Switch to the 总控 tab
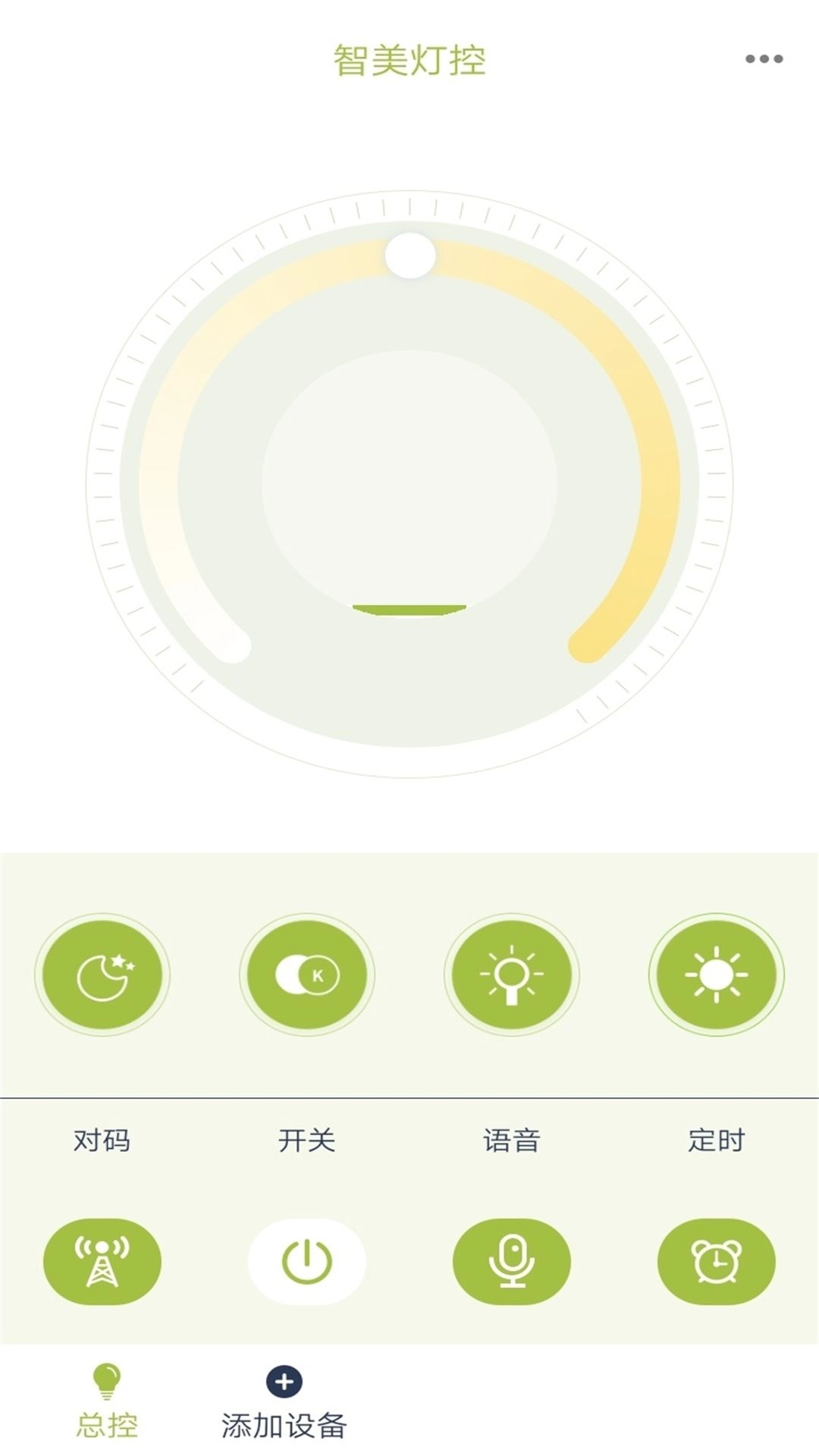The width and height of the screenshot is (819, 1456). tap(107, 1402)
